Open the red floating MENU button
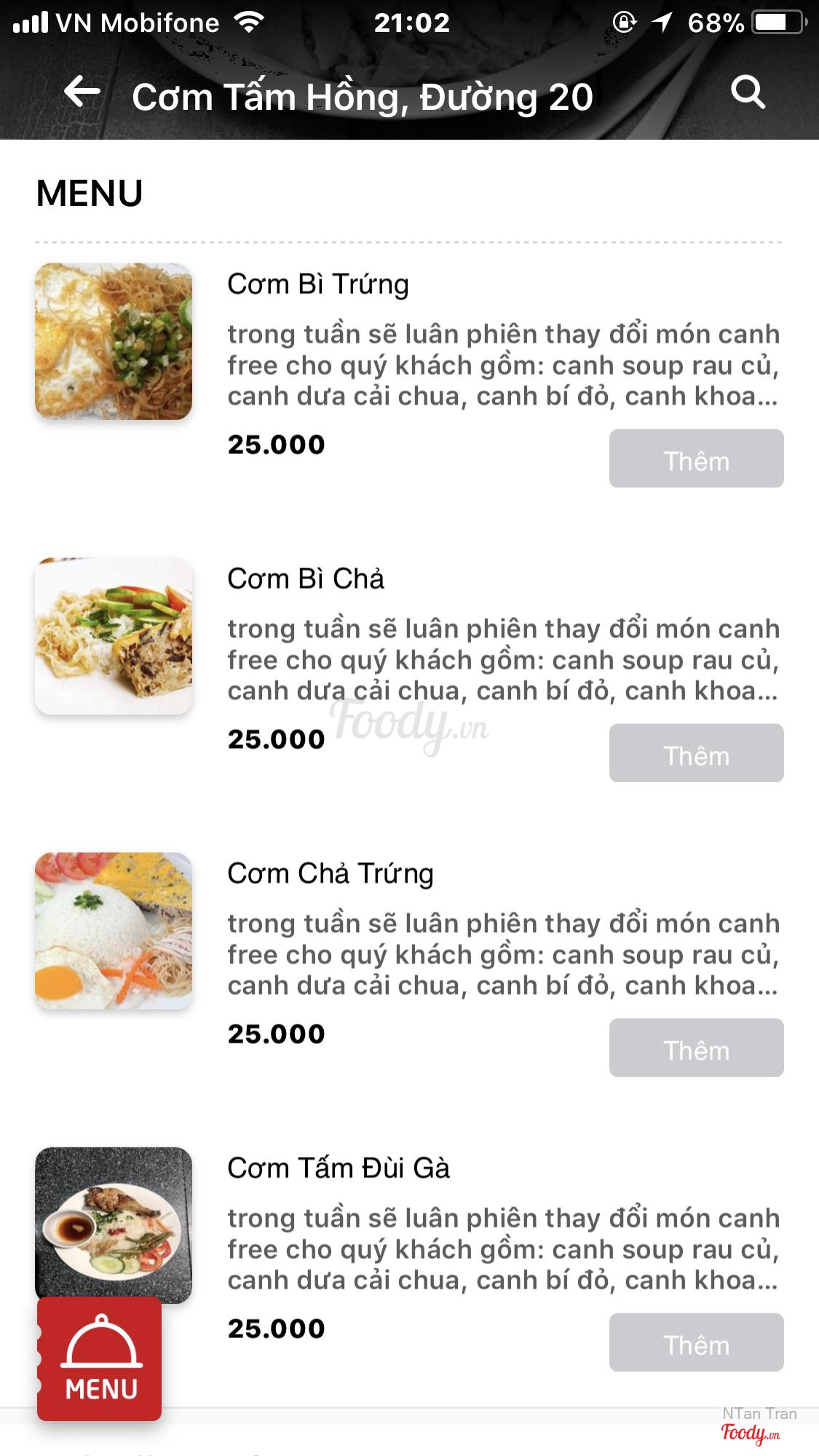This screenshot has width=819, height=1456. pyautogui.click(x=100, y=1359)
